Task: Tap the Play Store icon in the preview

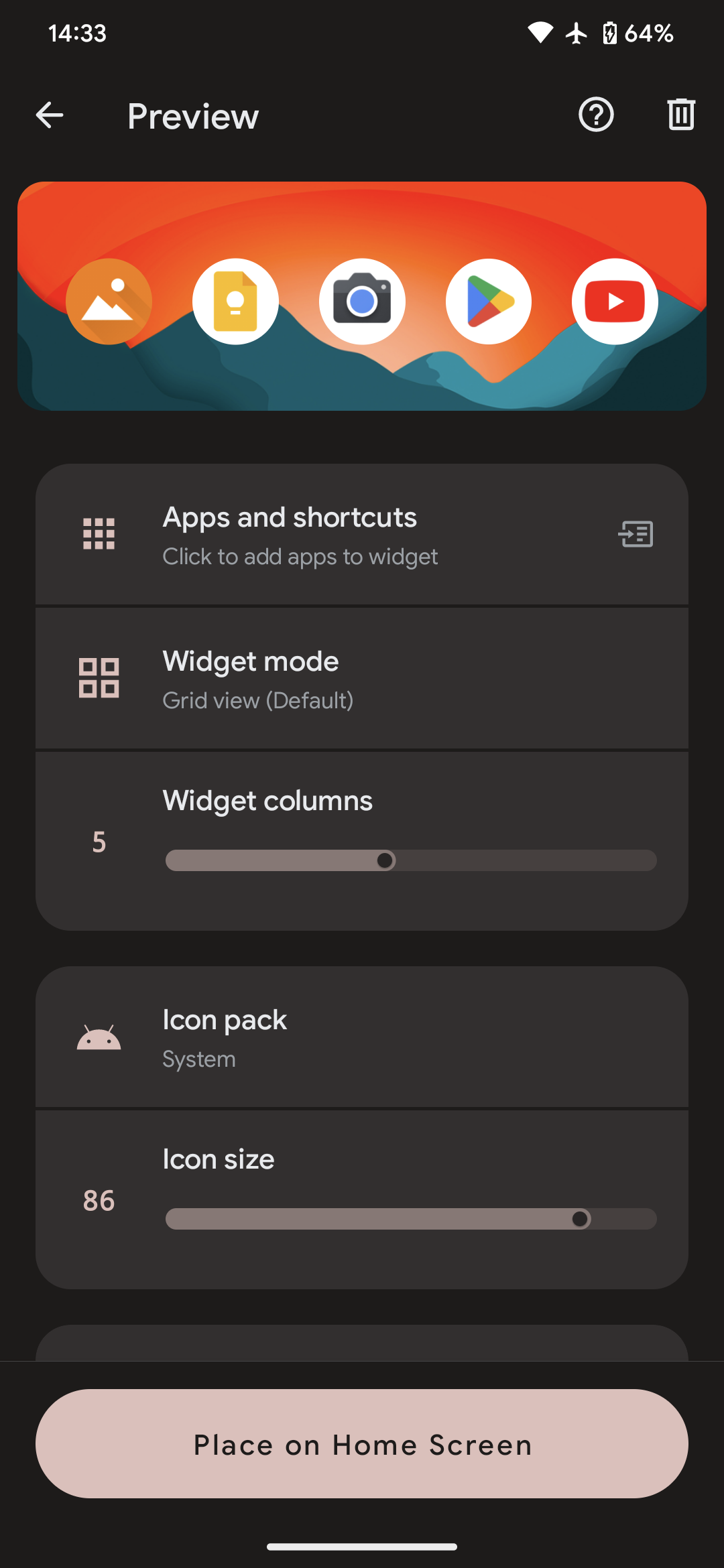Action: [489, 302]
